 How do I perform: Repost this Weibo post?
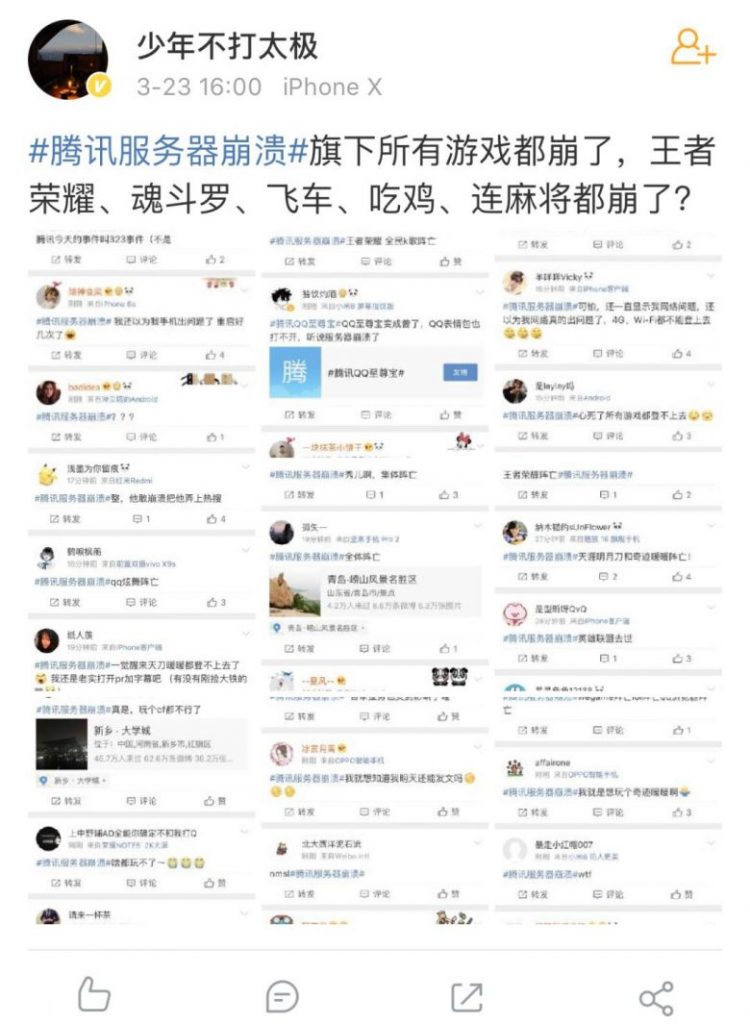[x=467, y=995]
